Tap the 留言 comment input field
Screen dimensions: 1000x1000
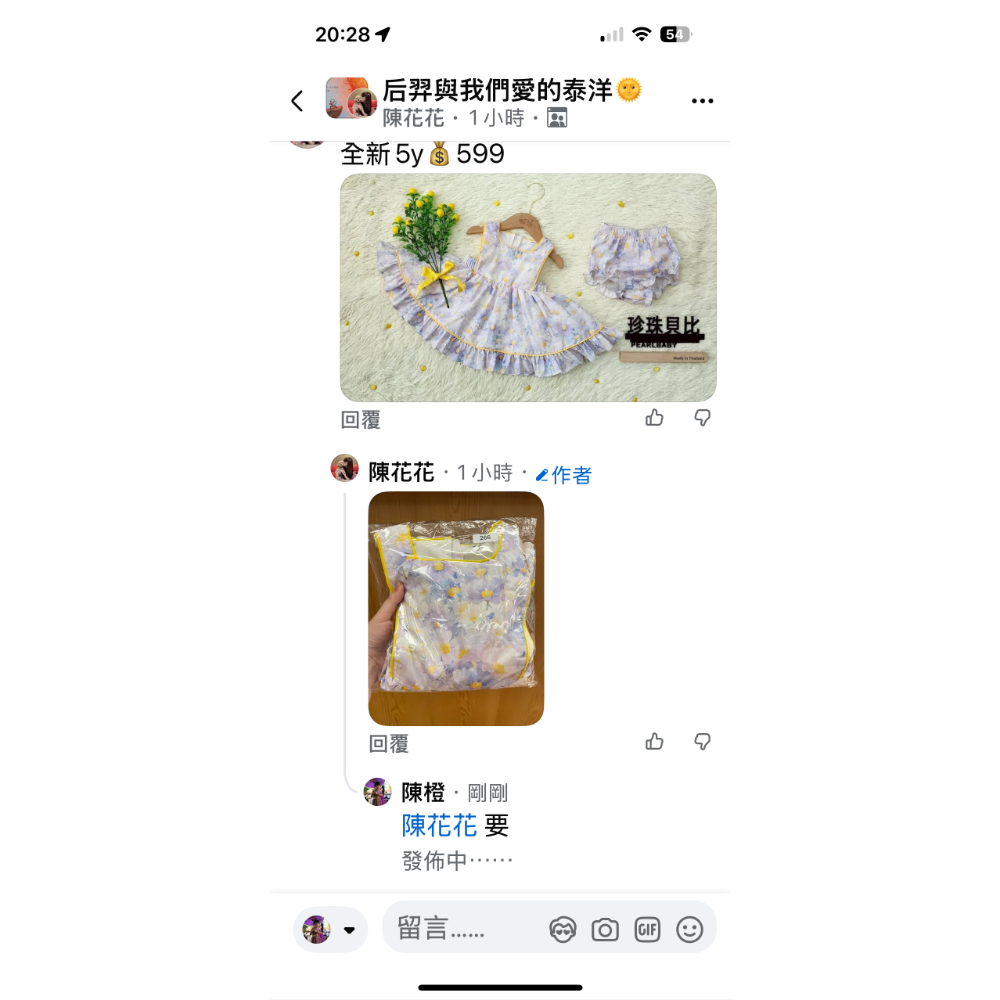[x=460, y=930]
